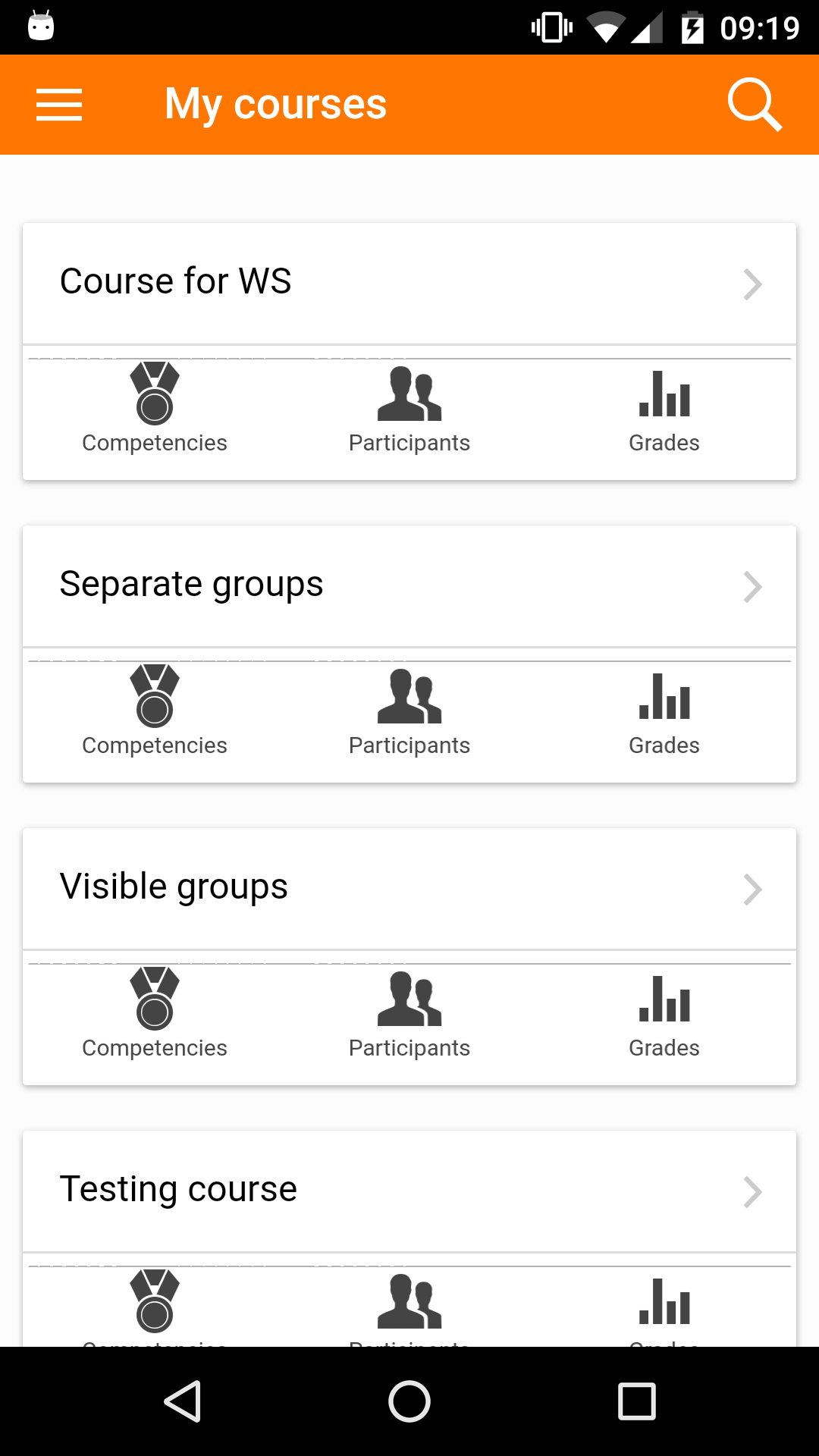
Task: View Participants of Course for WS
Action: point(409,408)
